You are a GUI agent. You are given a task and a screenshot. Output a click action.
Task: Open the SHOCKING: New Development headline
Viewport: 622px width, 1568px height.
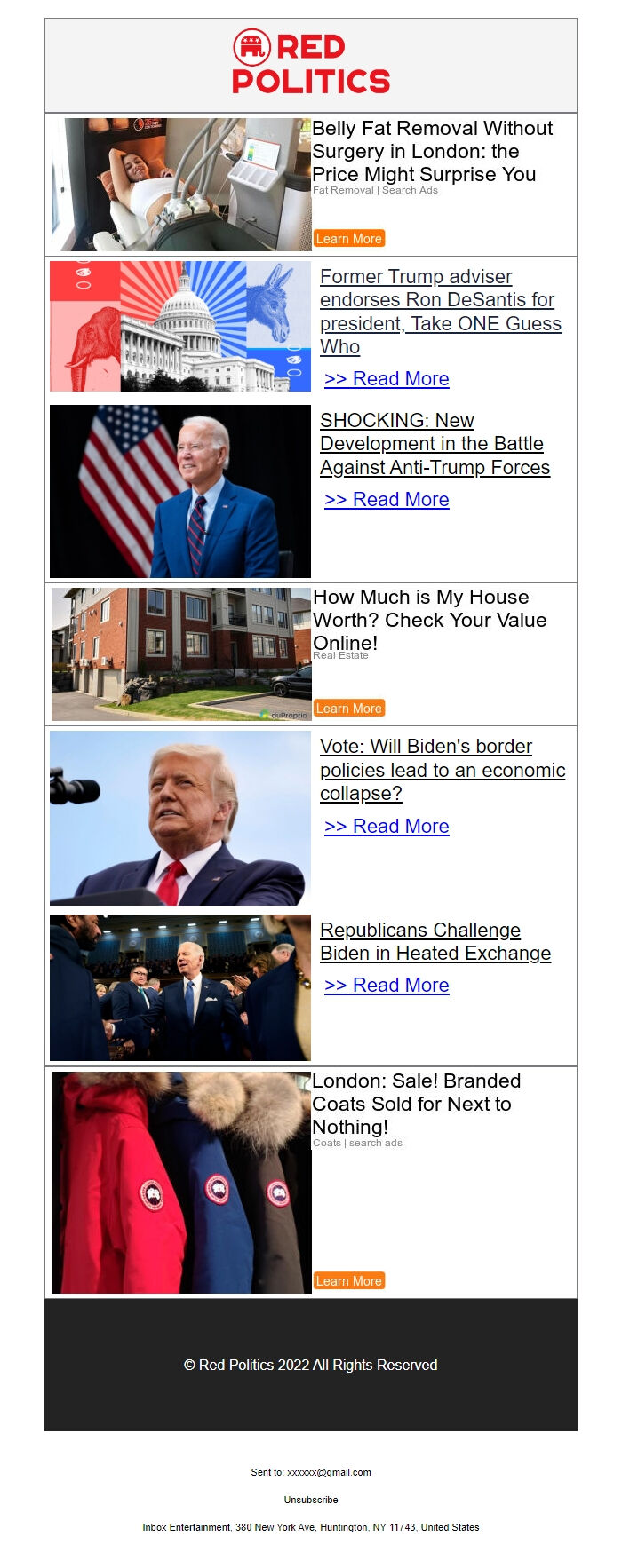pos(435,444)
